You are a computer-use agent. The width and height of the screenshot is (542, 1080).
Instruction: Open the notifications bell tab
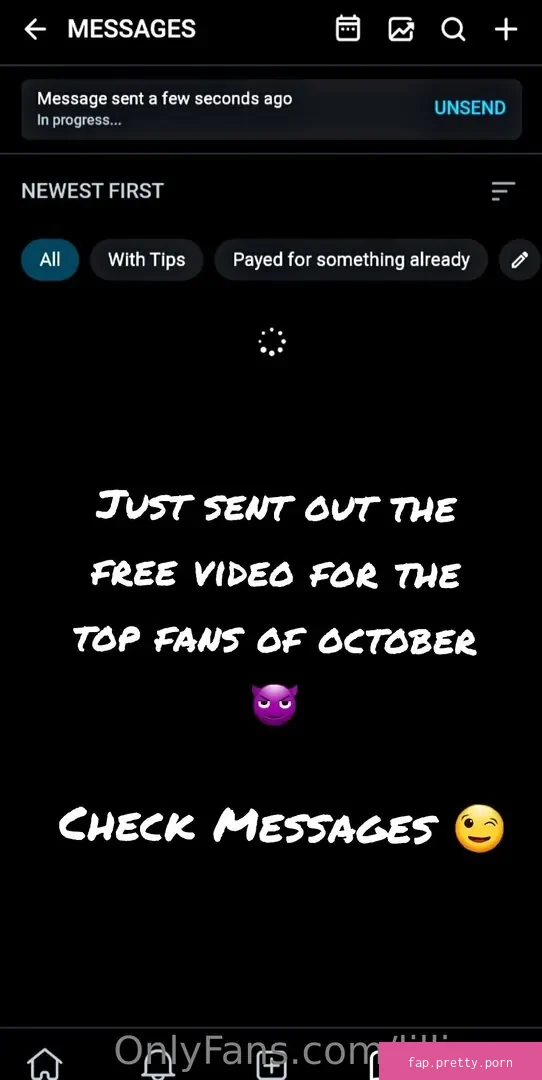point(158,1064)
